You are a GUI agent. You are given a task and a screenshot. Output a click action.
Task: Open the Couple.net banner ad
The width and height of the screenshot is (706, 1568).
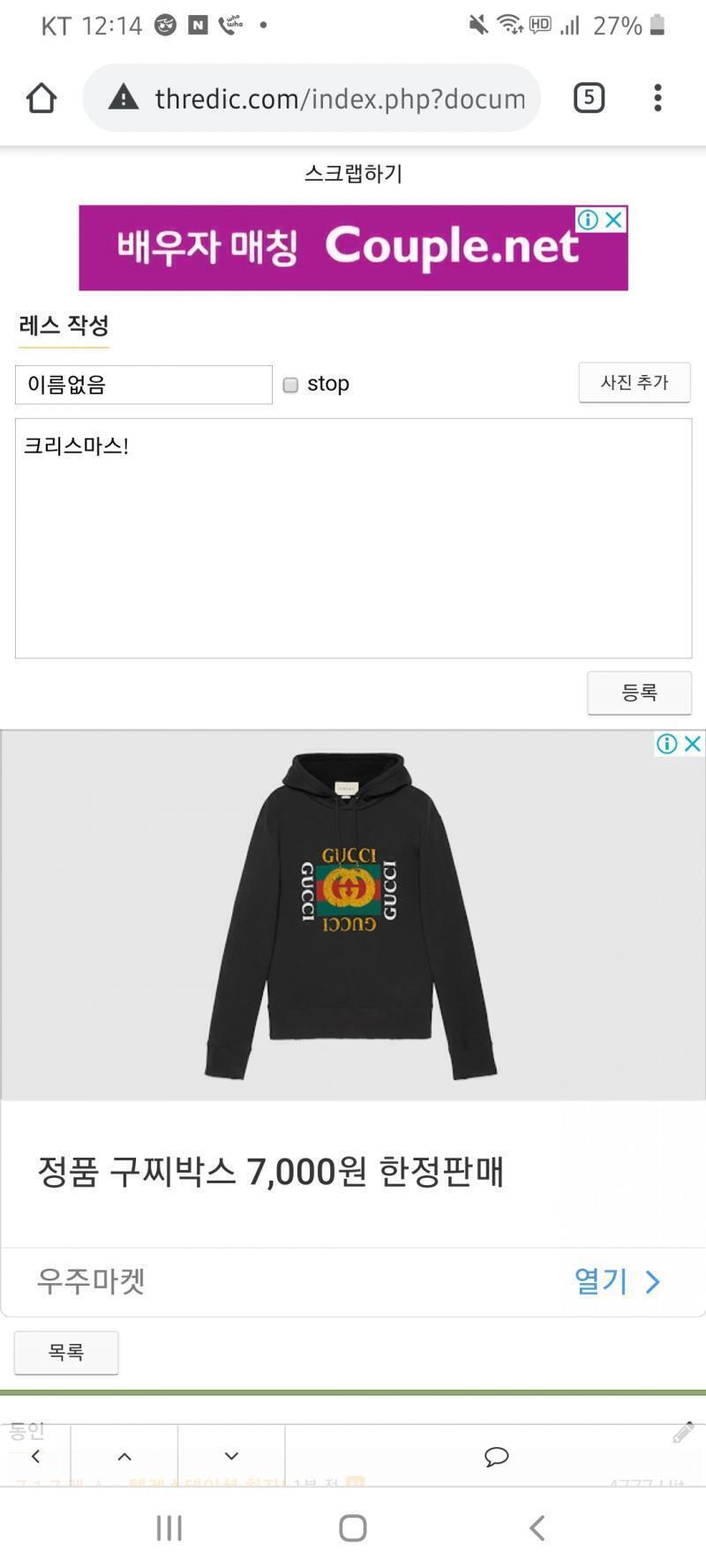coord(353,248)
